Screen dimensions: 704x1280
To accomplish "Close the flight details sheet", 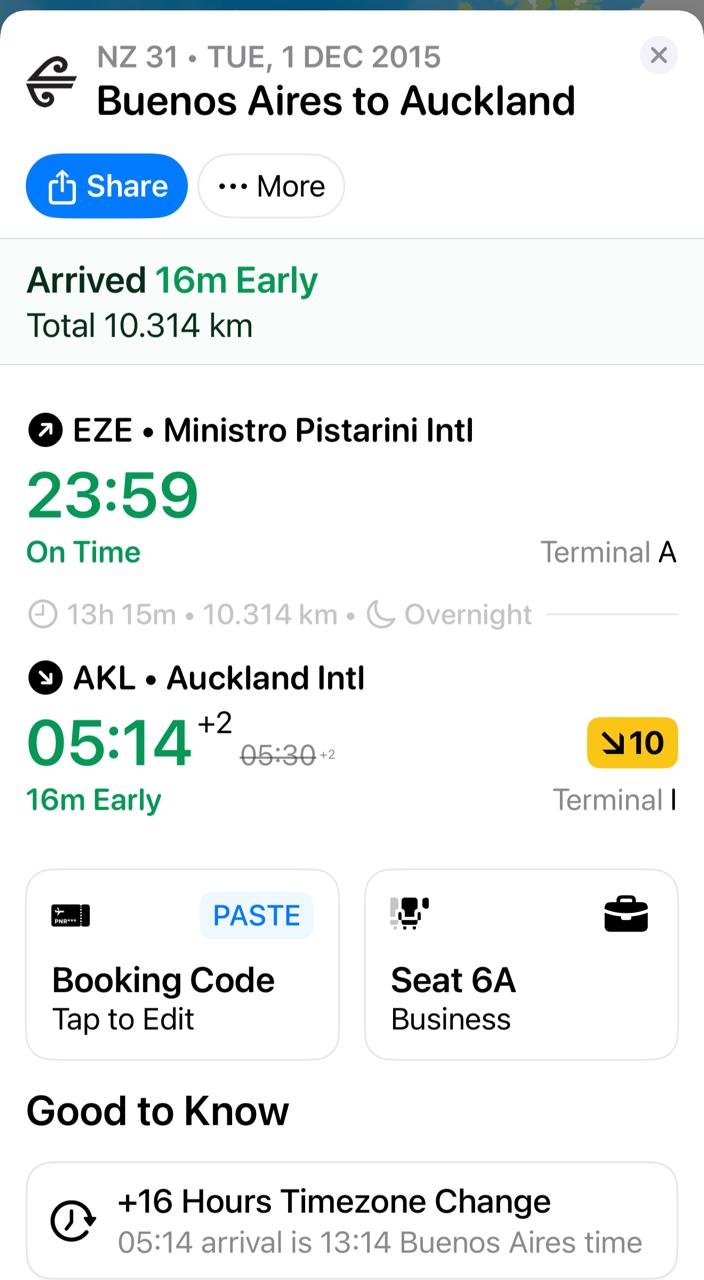I will click(658, 56).
